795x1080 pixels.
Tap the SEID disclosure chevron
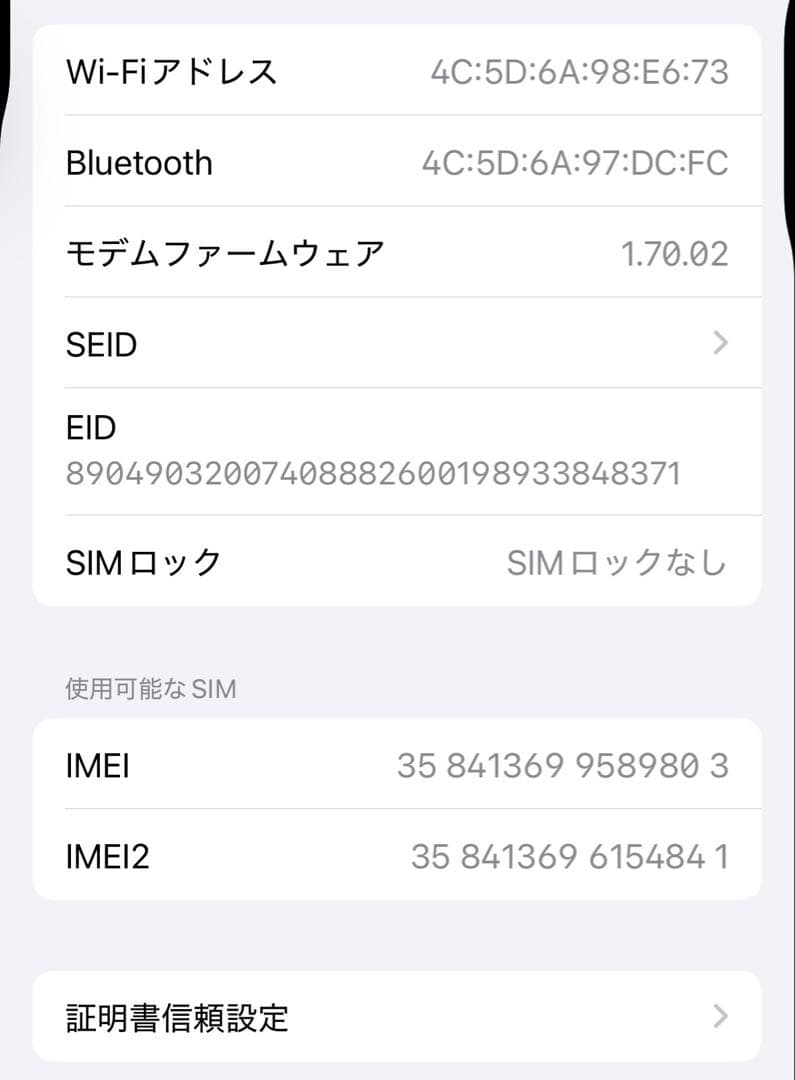[x=719, y=344]
